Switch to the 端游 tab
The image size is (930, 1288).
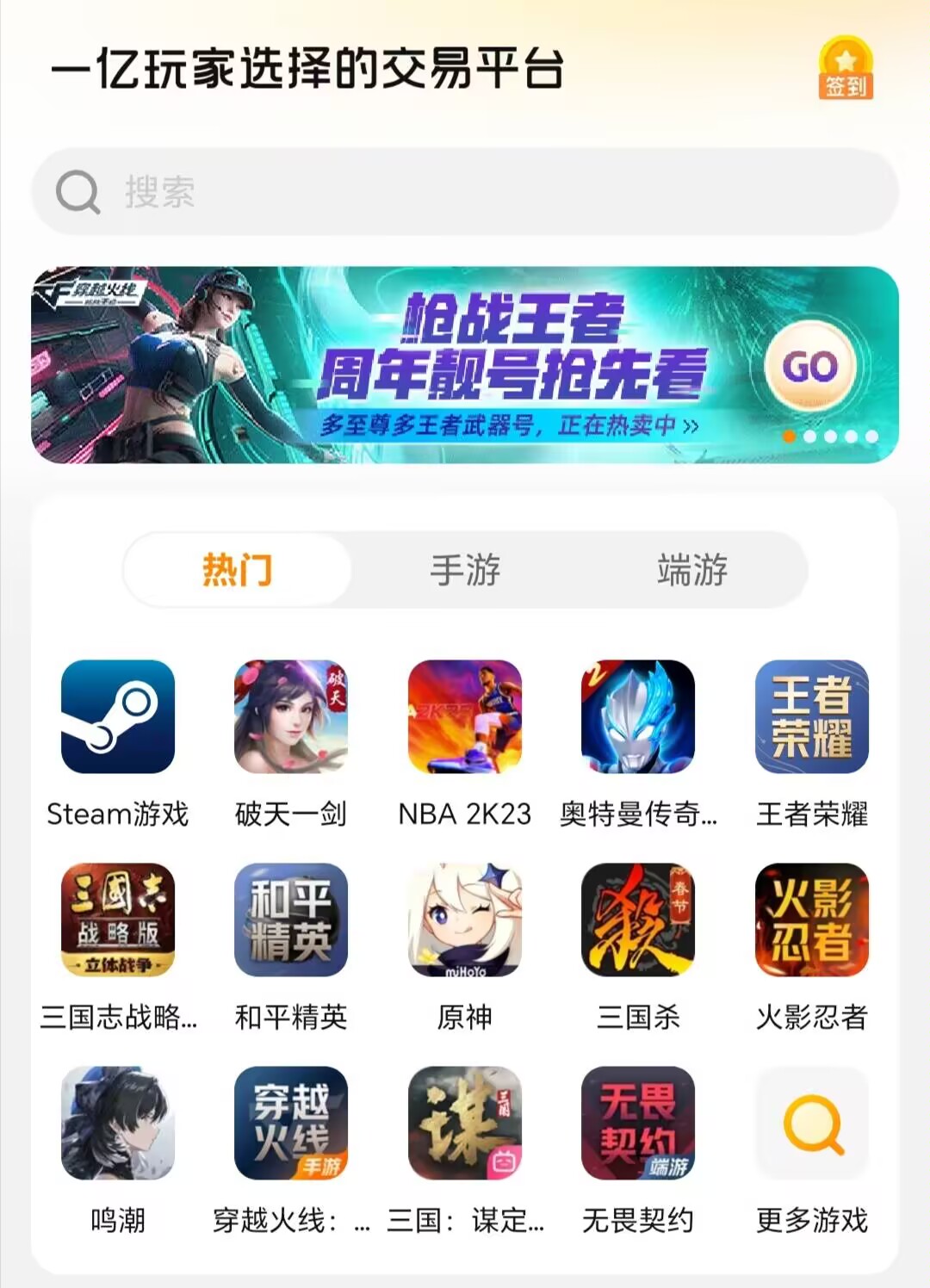(692, 570)
